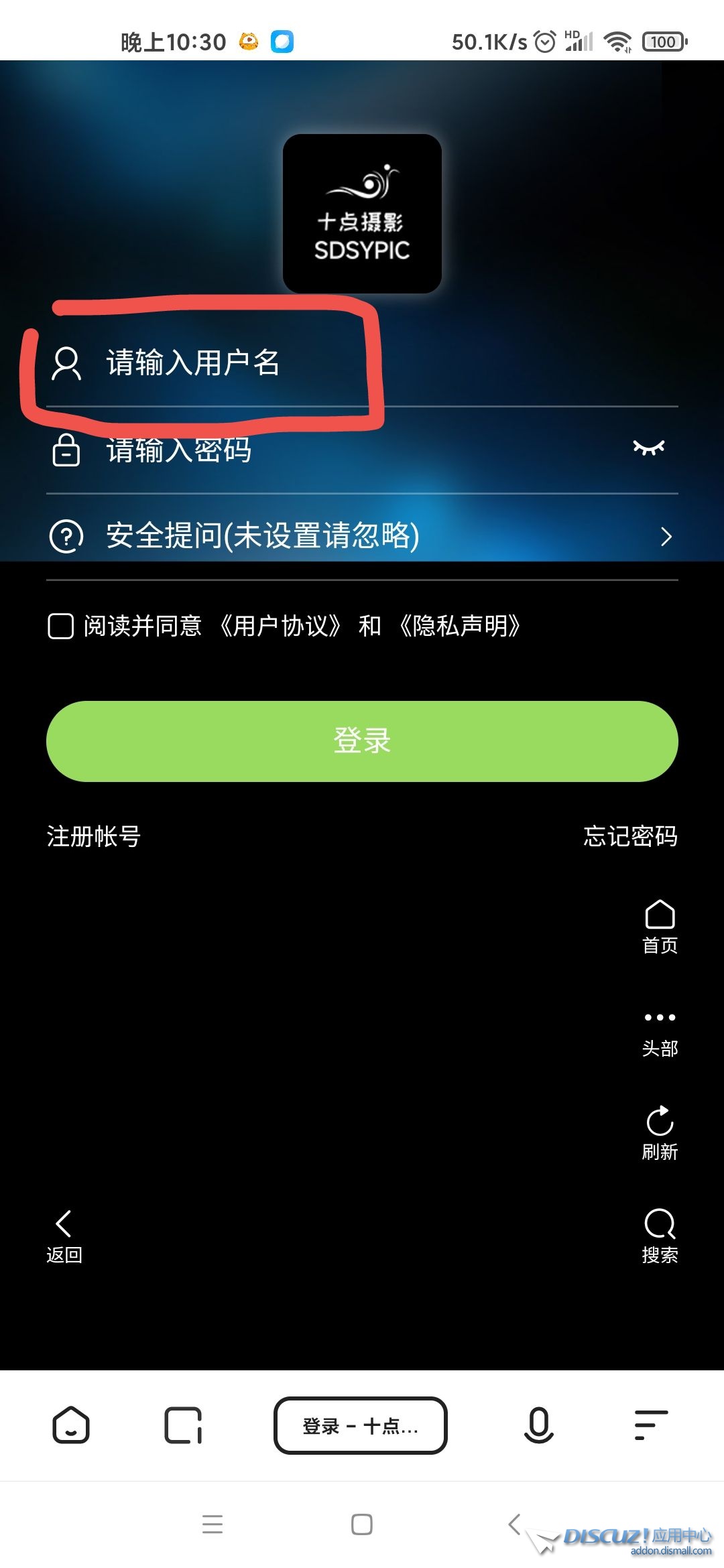
Task: Open the 用户协议 link
Action: 281,627
